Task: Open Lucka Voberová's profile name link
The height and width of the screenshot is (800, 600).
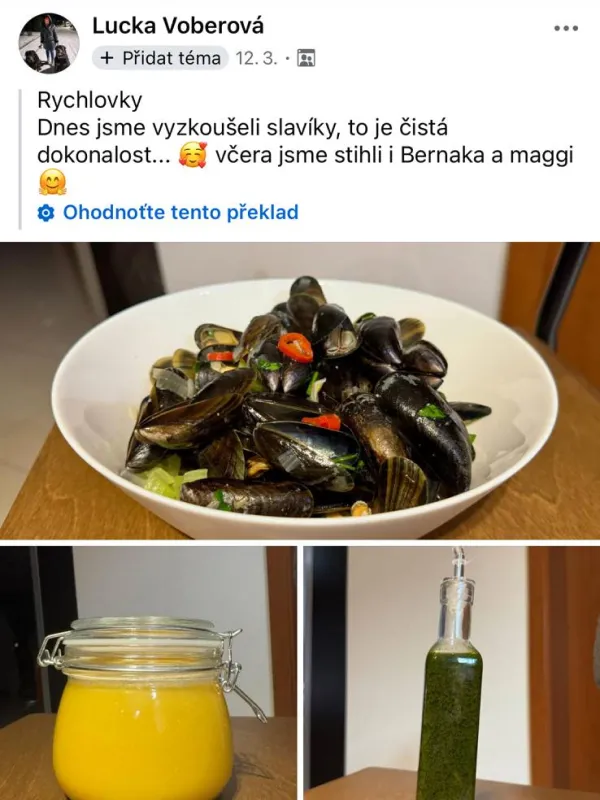Action: point(178,26)
